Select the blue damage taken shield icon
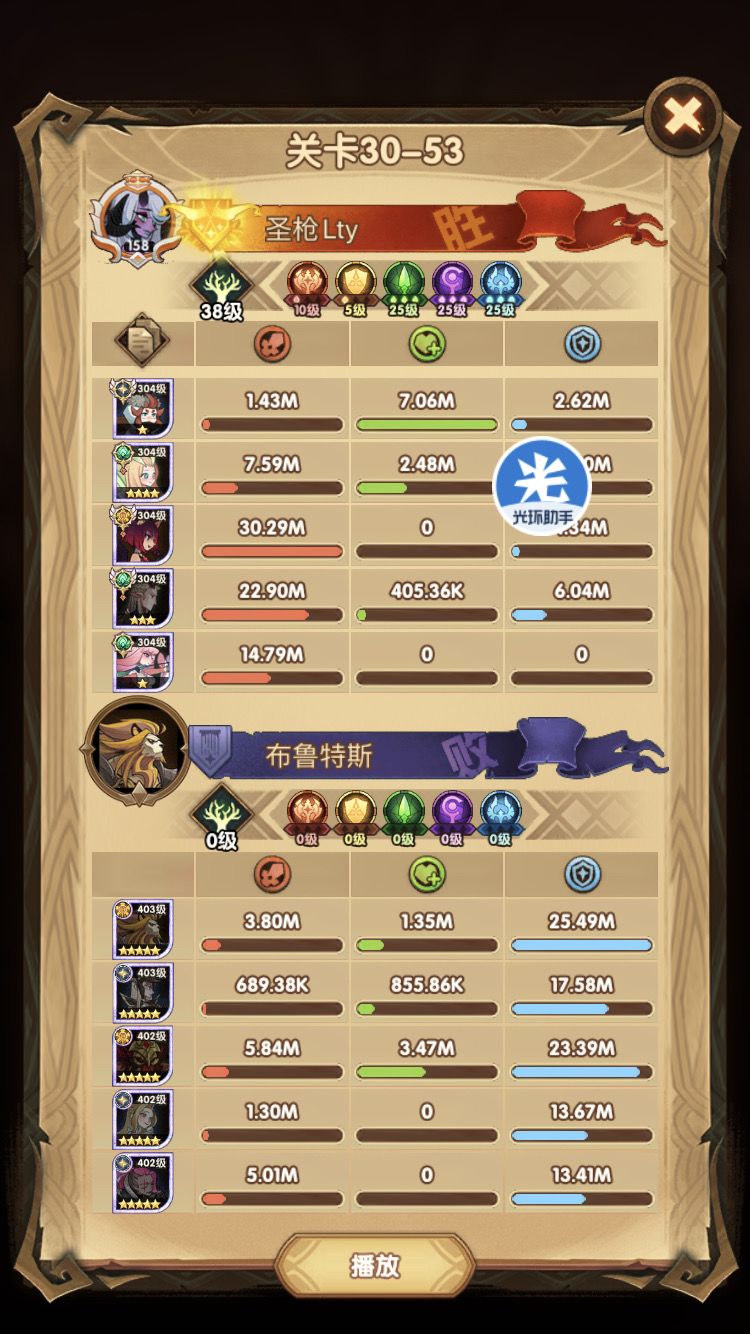 click(581, 343)
